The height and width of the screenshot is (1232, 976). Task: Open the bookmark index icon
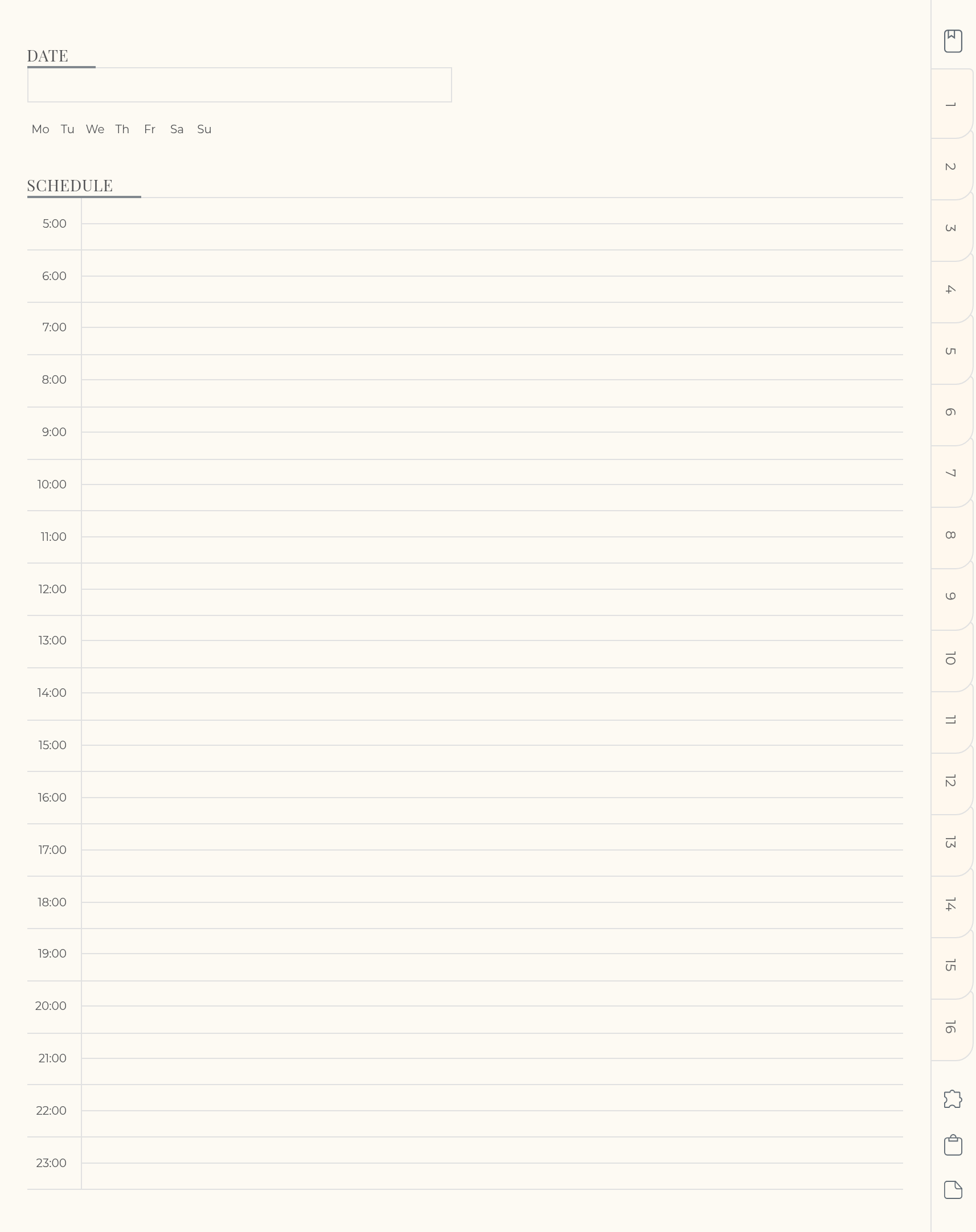click(x=953, y=41)
